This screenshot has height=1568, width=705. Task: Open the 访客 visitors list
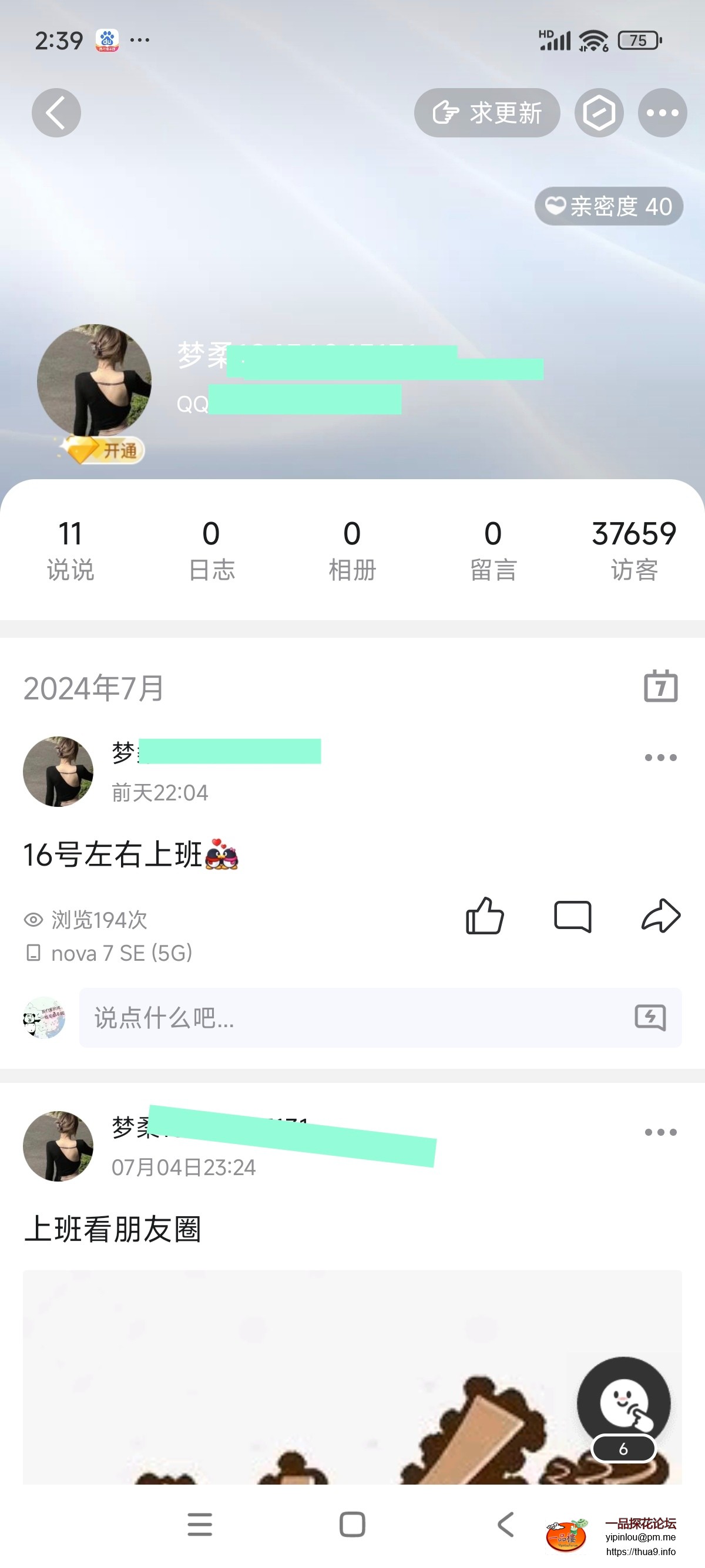(x=634, y=550)
